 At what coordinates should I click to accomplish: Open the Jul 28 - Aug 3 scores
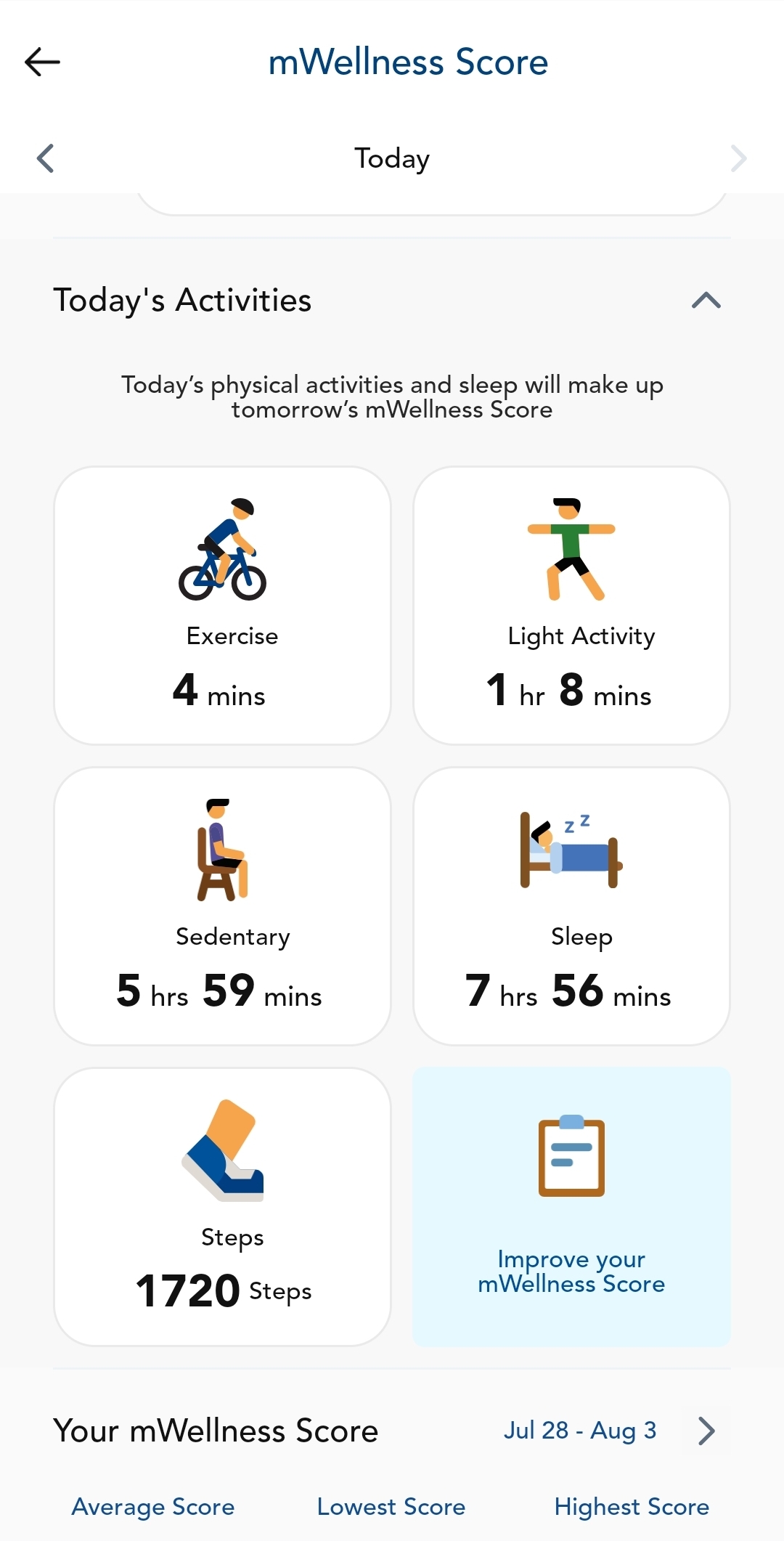point(610,1431)
